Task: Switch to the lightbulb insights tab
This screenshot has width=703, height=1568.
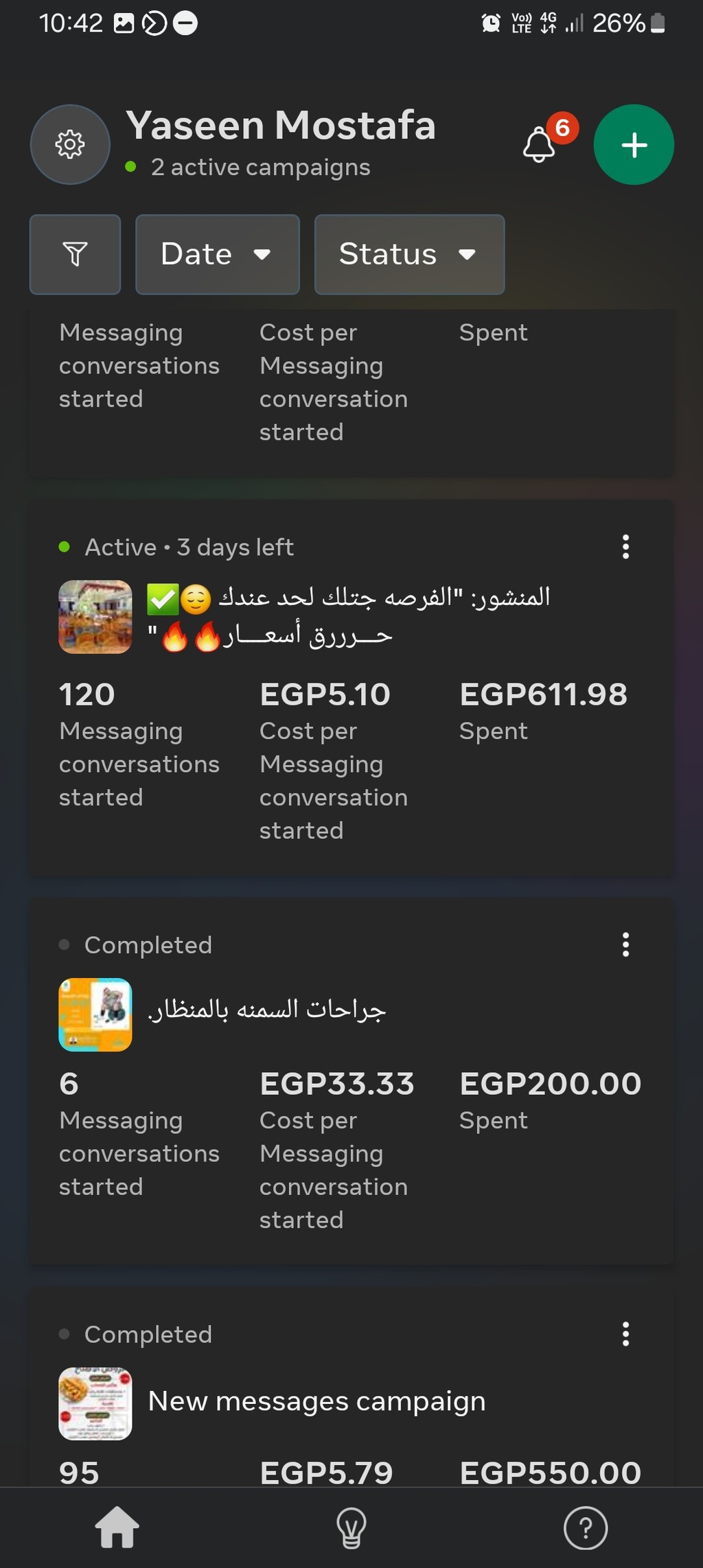Action: (351, 1528)
